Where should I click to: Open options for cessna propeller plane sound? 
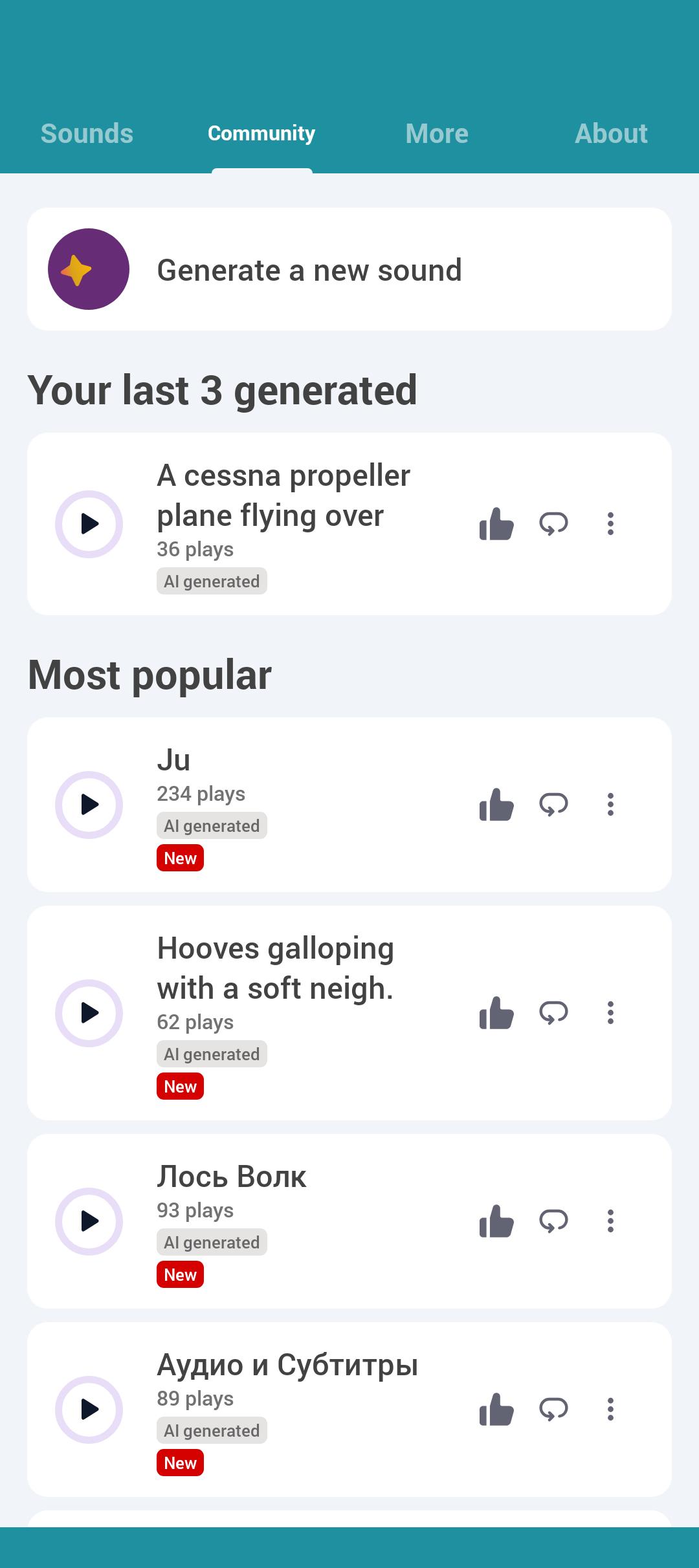(610, 524)
